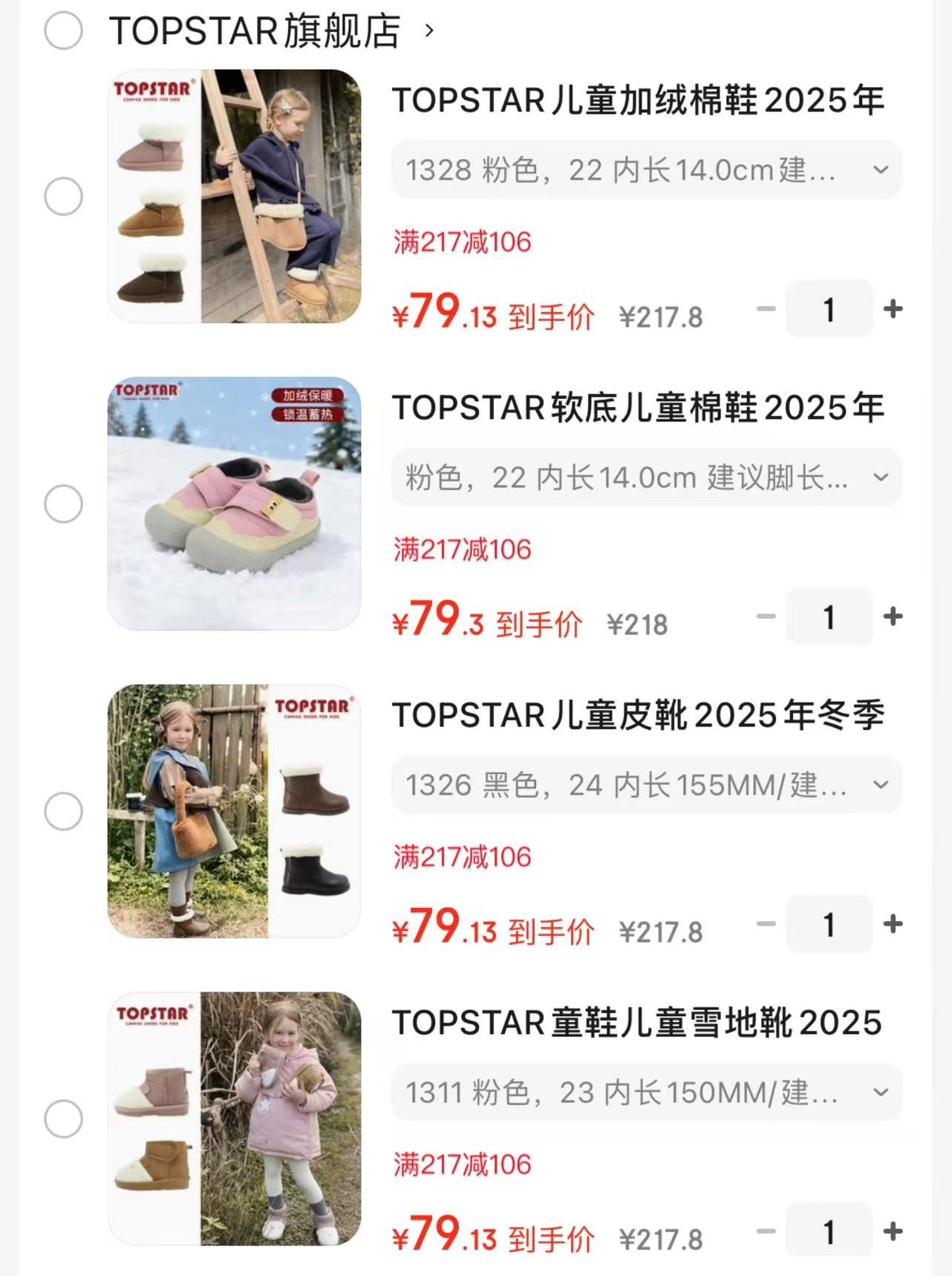
Task: Expand the 粉色 22 内长14.0cm 建议脚长 dropdown
Action: point(646,478)
